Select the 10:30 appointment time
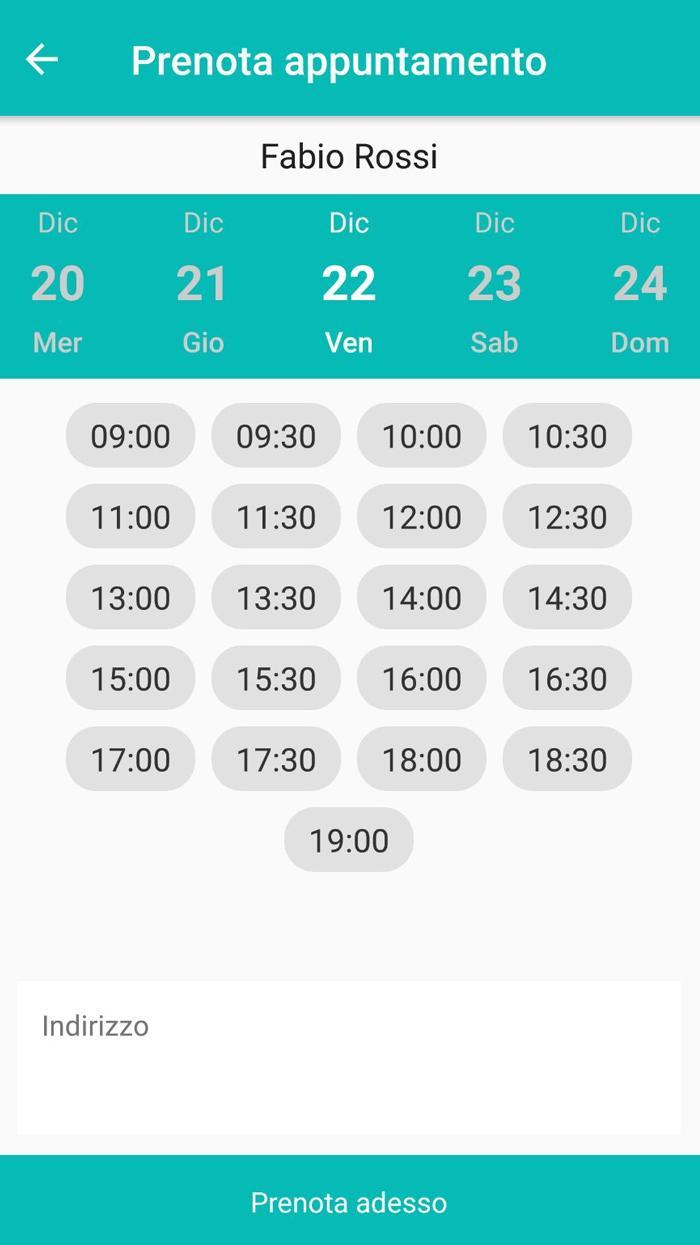 567,436
